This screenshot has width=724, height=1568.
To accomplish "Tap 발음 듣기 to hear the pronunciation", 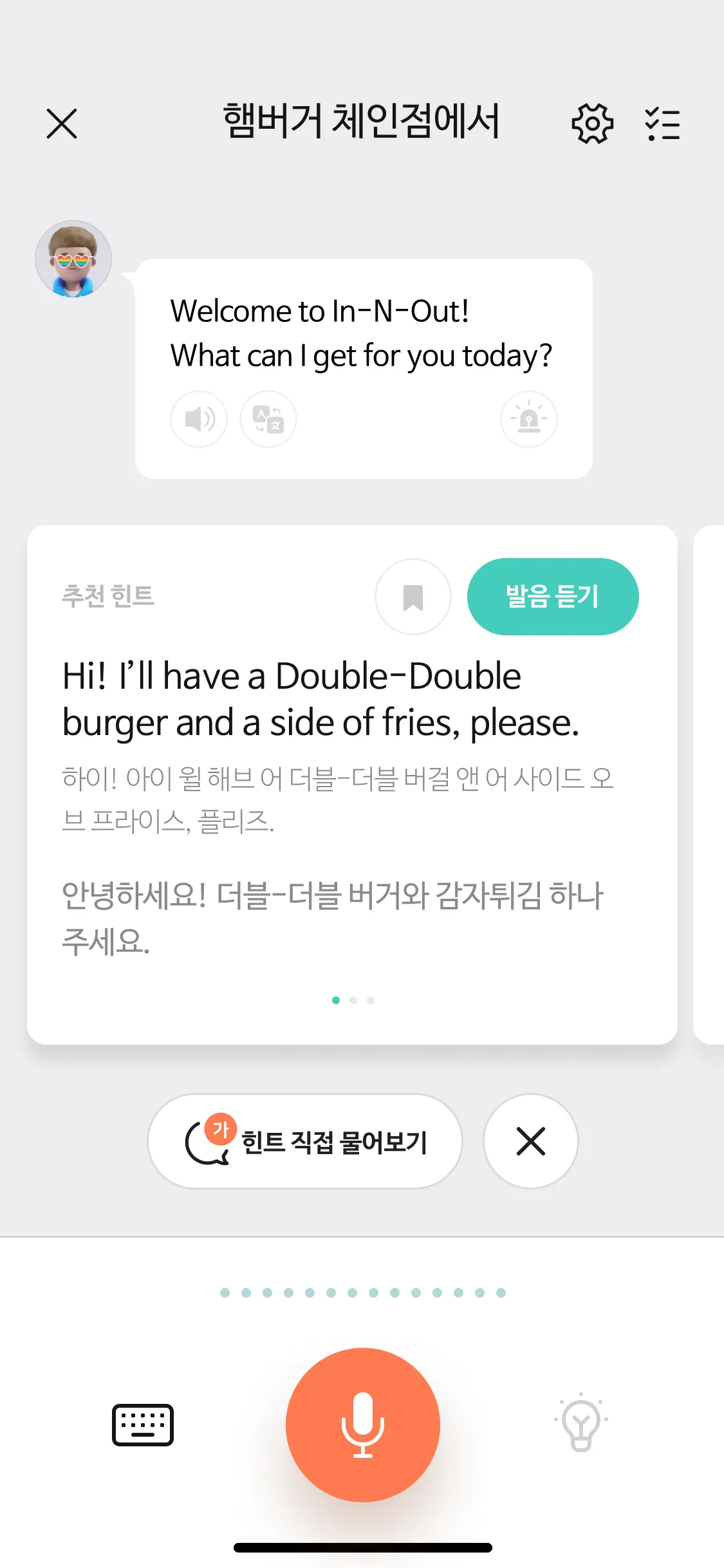I will point(552,597).
